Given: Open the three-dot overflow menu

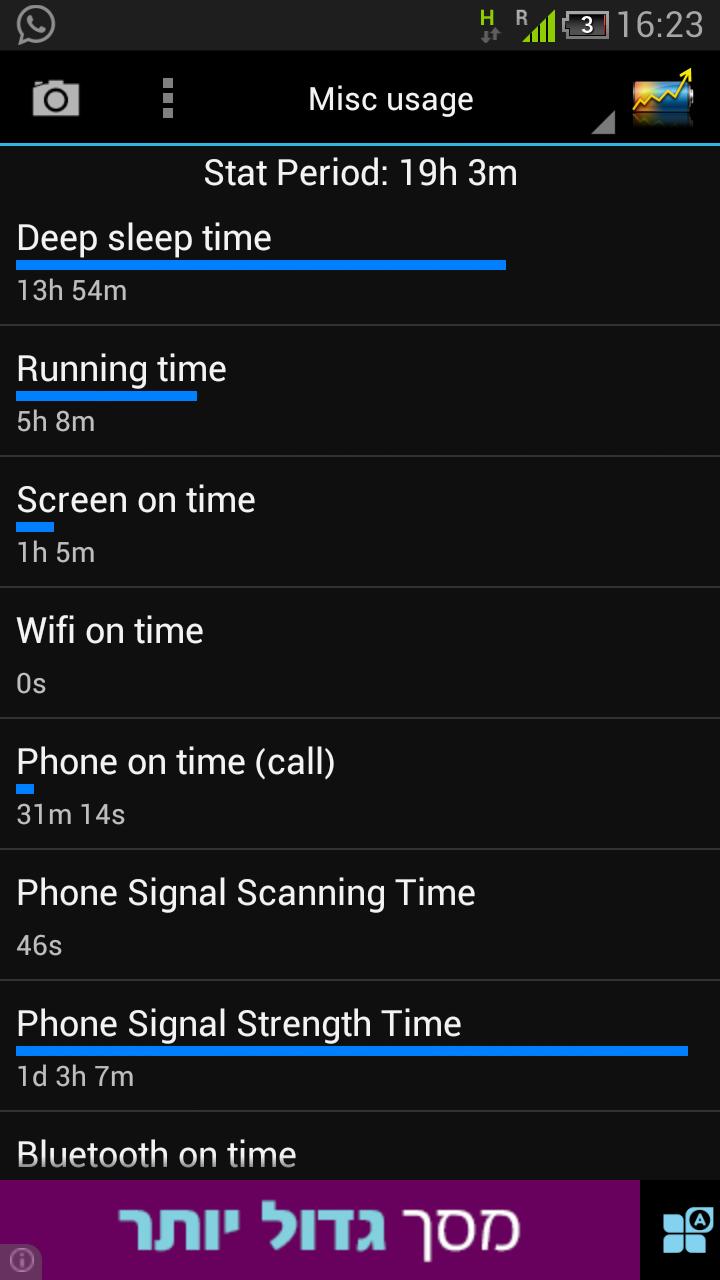Looking at the screenshot, I should (167, 99).
